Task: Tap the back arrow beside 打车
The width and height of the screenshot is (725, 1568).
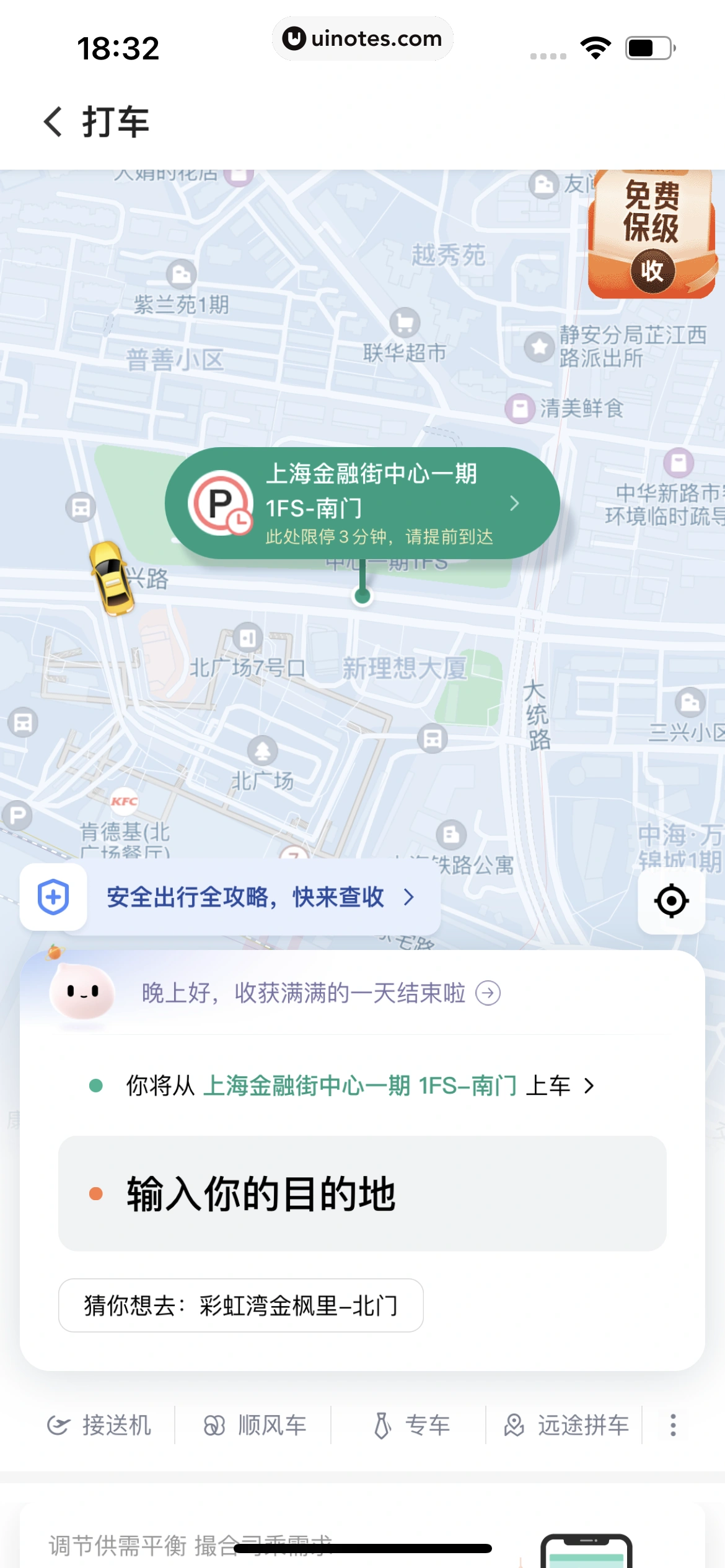Action: 53,121
